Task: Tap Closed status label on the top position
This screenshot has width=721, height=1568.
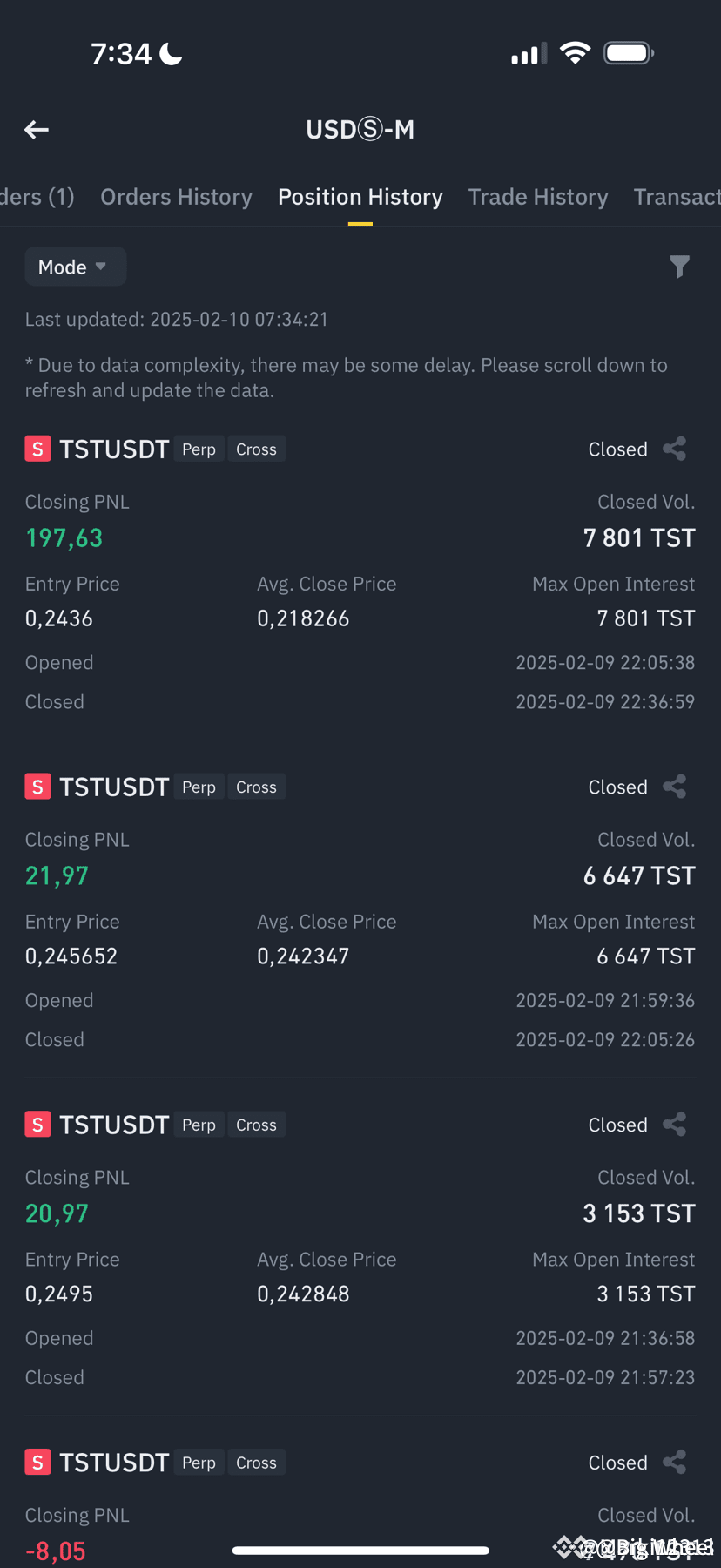Action: pyautogui.click(x=617, y=448)
